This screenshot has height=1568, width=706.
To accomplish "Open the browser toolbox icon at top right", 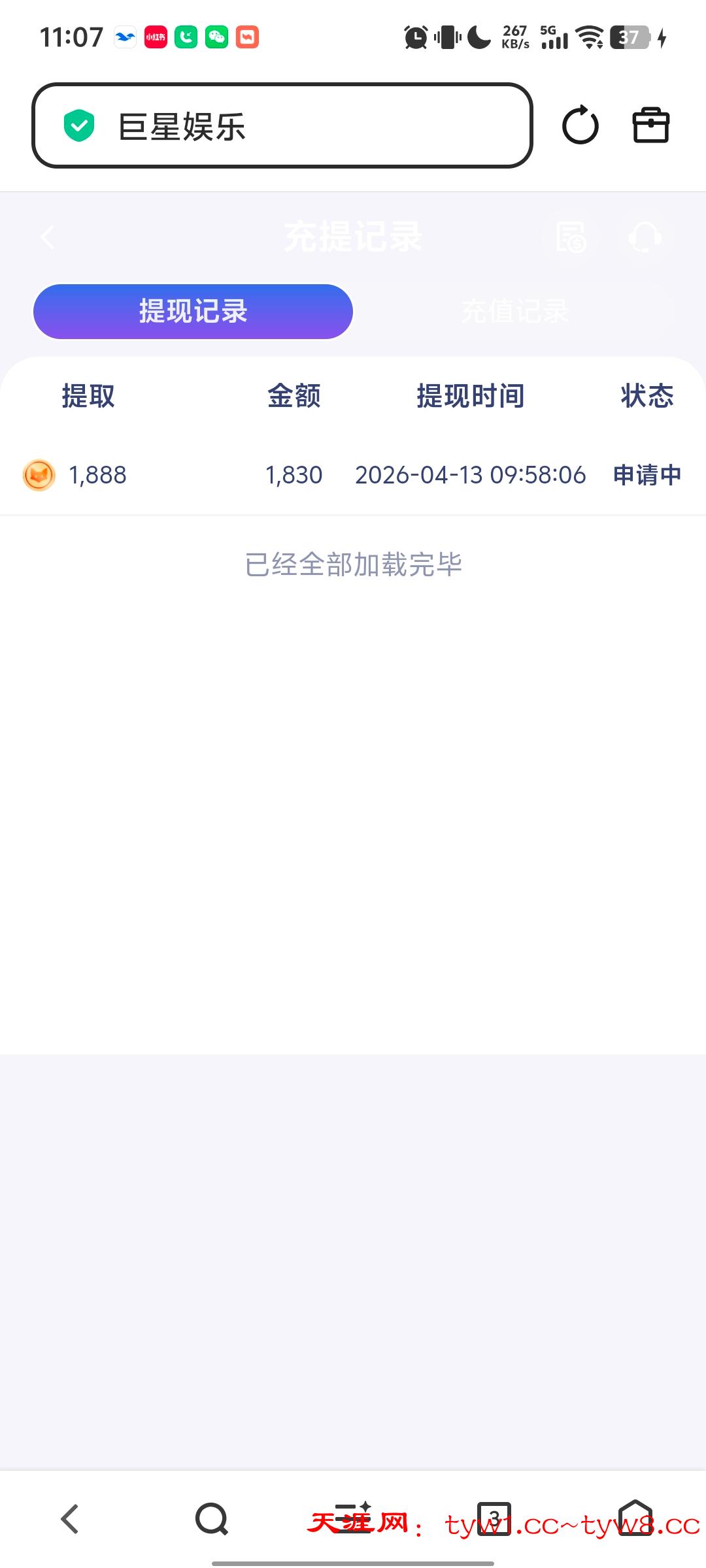I will point(650,125).
